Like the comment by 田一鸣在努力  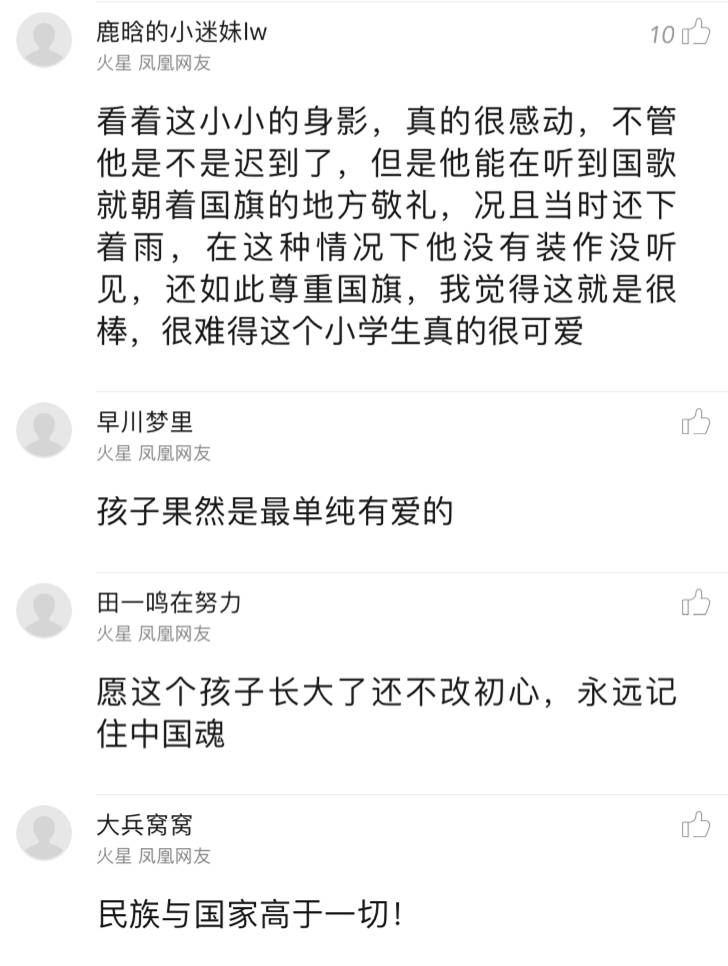695,603
